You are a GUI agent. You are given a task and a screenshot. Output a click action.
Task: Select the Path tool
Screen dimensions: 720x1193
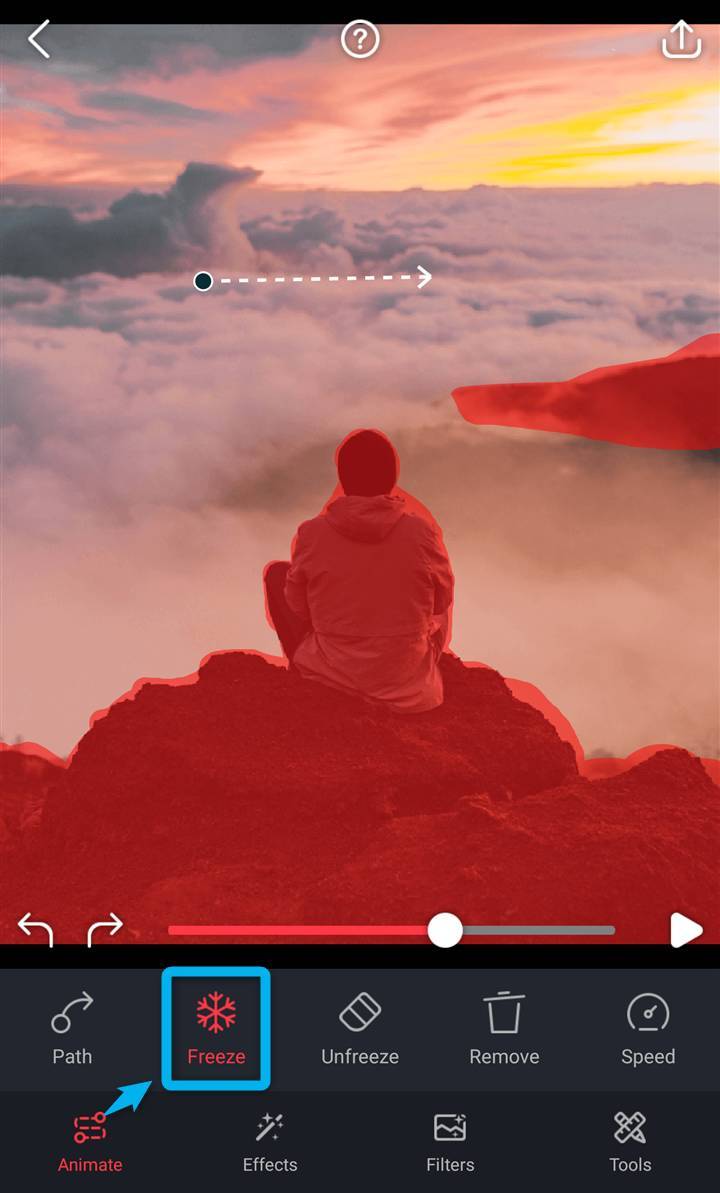[72, 1028]
